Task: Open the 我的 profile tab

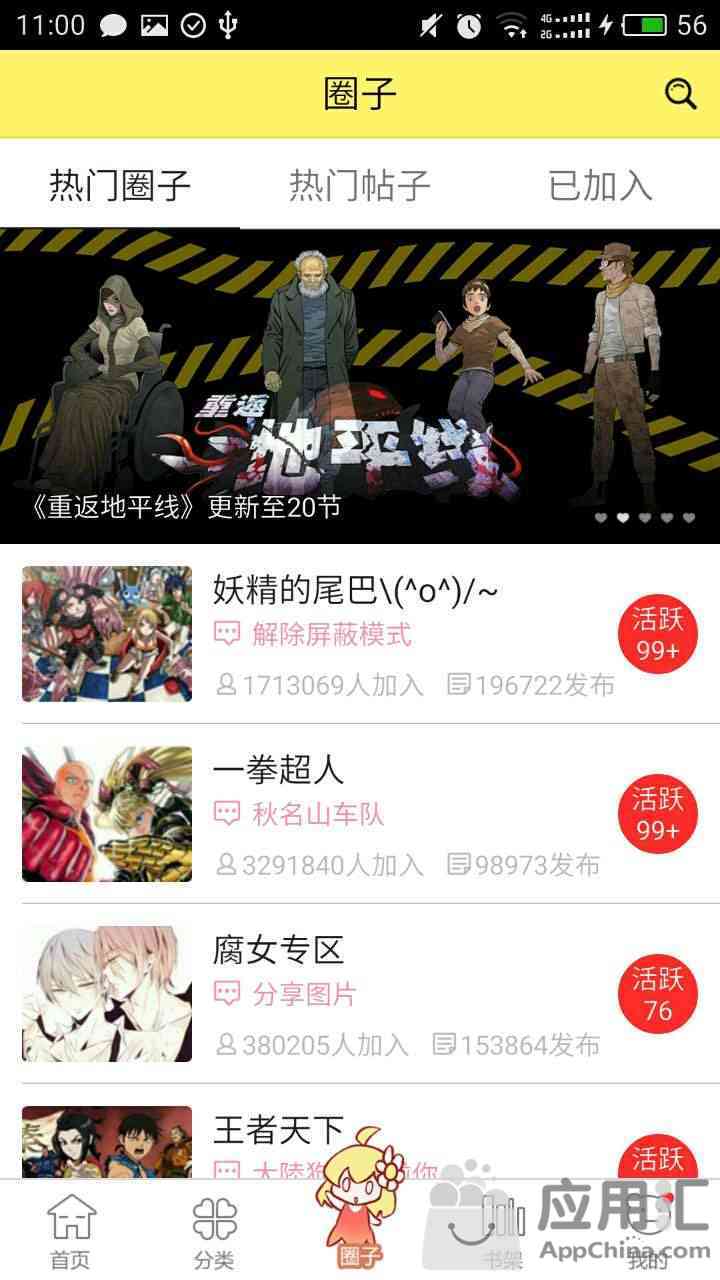Action: 648,1232
